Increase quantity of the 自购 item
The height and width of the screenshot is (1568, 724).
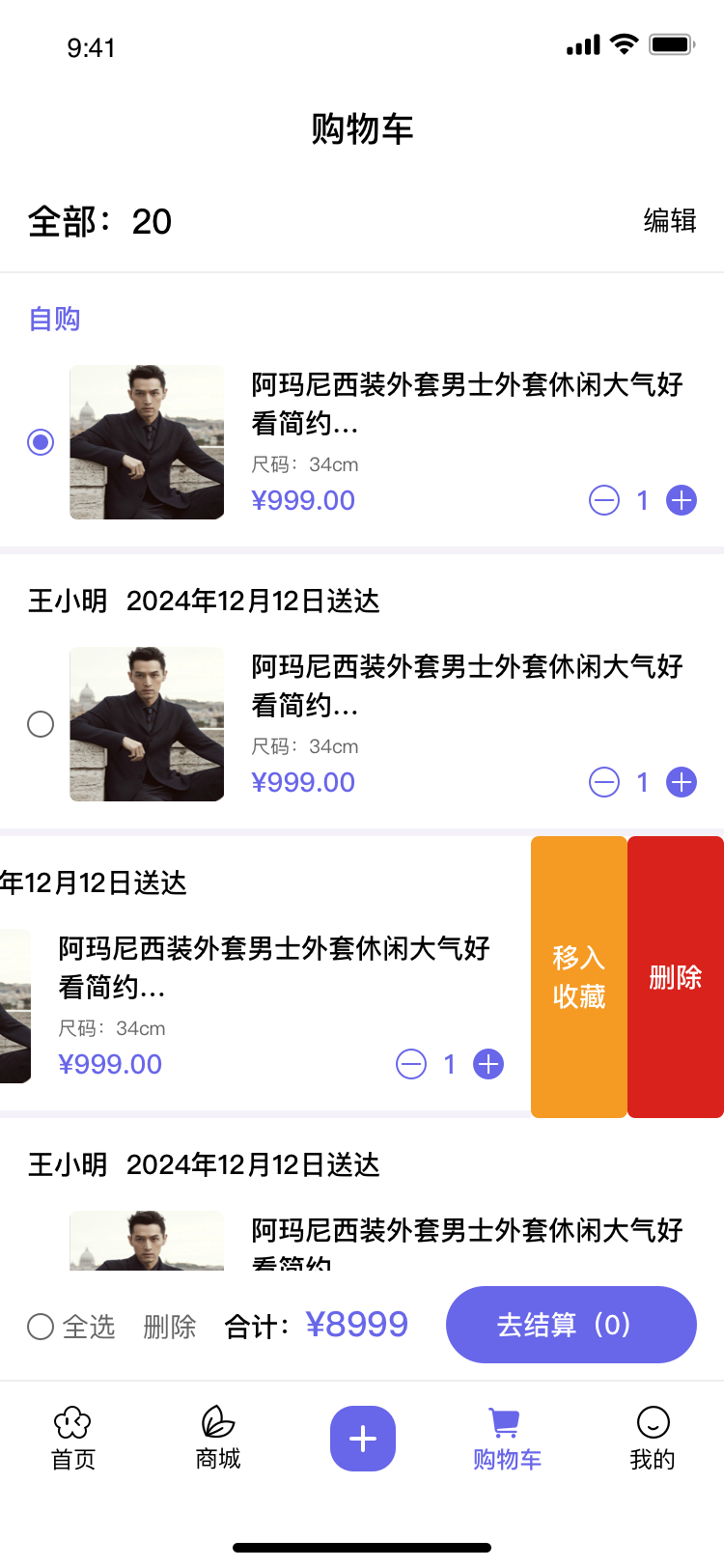(682, 500)
